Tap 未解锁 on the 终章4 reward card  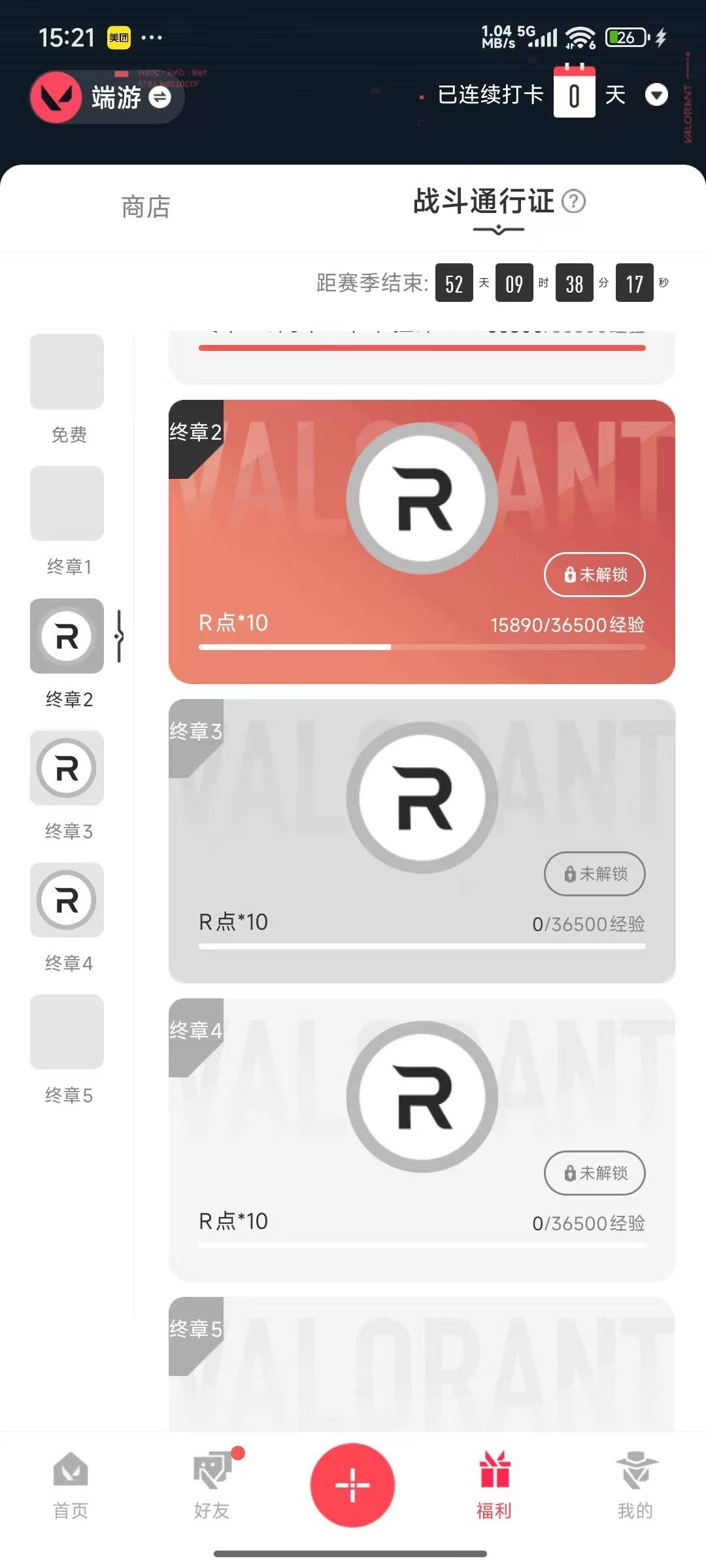coord(594,1173)
